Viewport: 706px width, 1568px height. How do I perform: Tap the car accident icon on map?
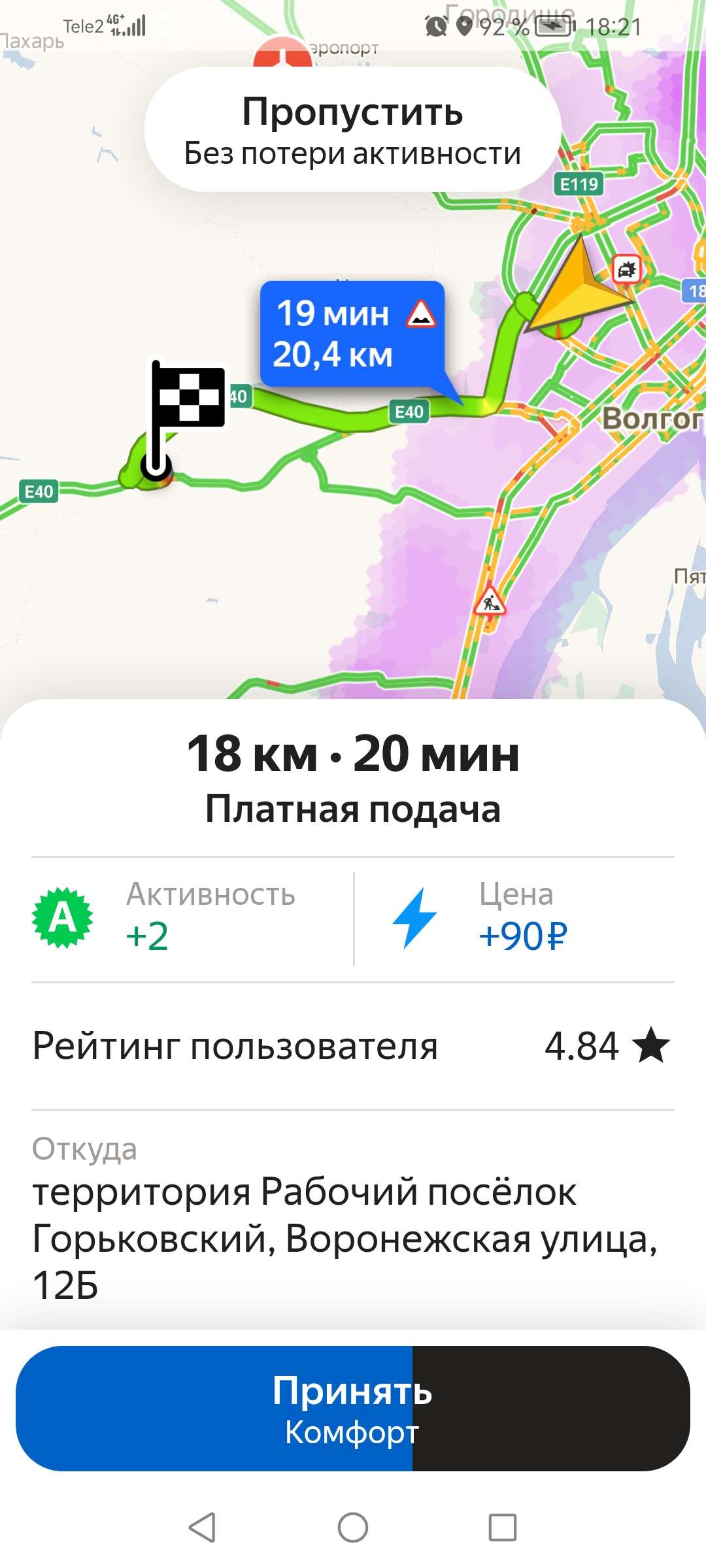tap(626, 269)
